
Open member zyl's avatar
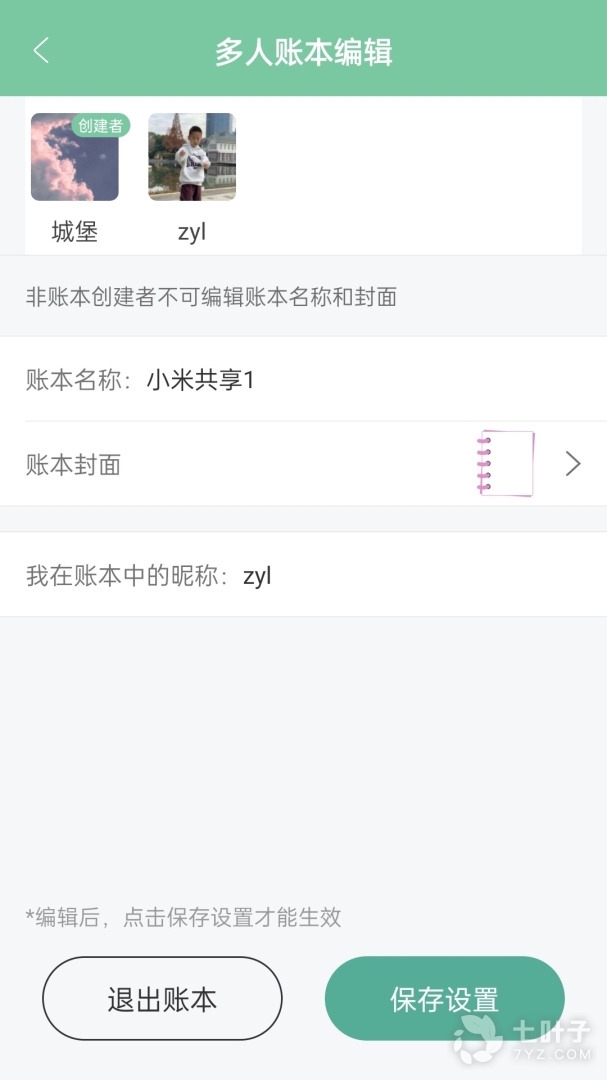pos(192,157)
